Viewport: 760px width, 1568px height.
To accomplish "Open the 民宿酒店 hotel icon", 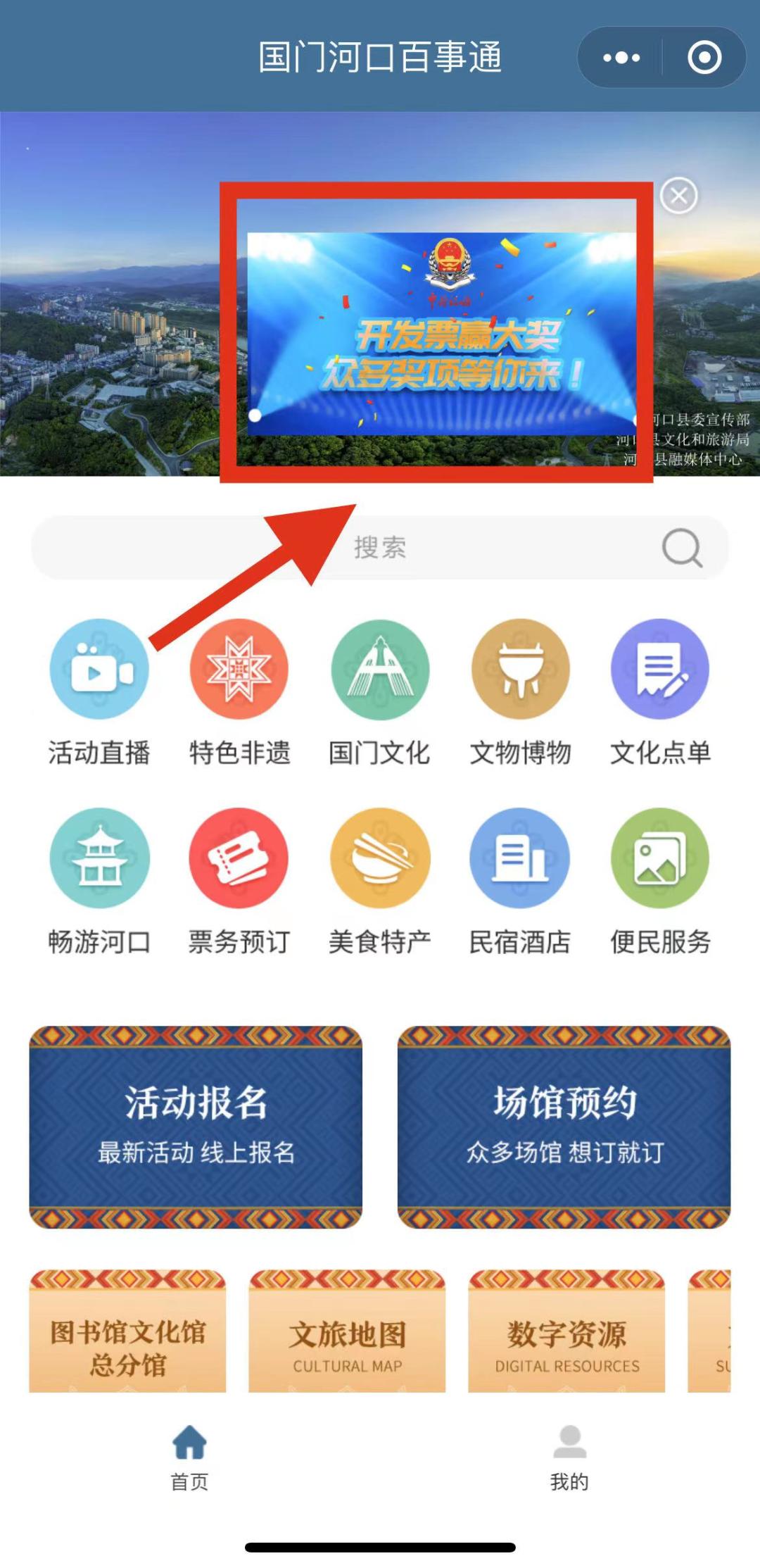I will (520, 858).
